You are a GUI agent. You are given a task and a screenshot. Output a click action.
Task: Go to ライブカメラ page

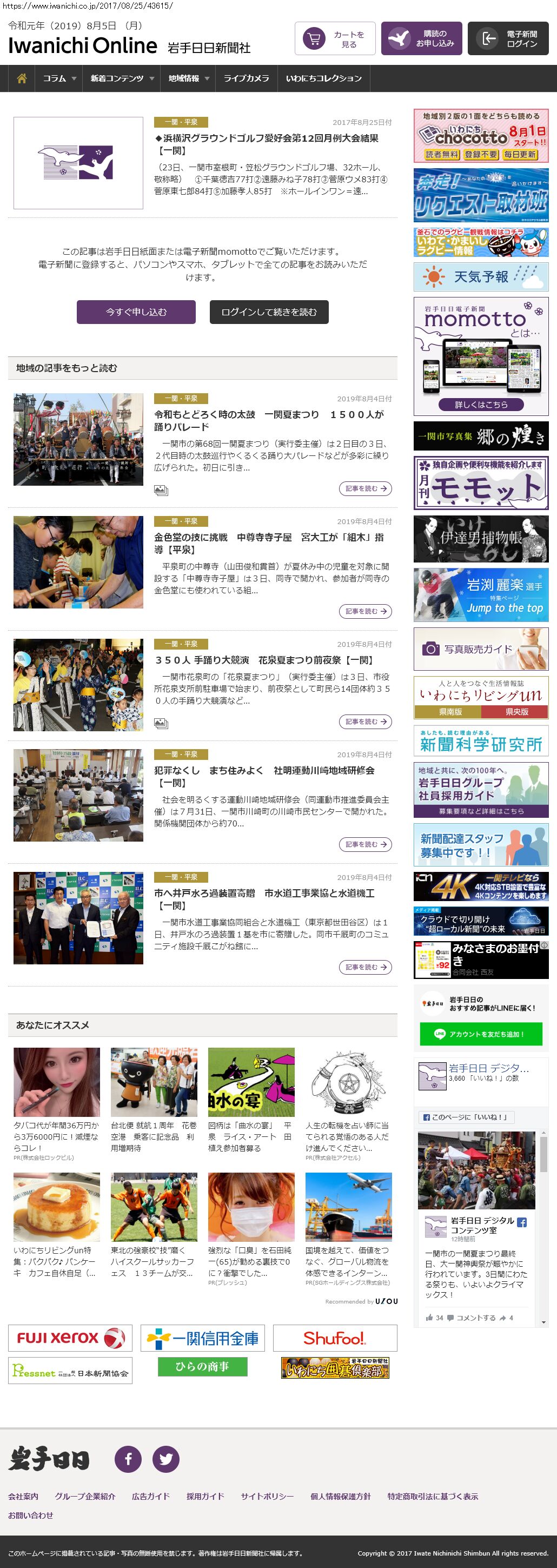246,78
